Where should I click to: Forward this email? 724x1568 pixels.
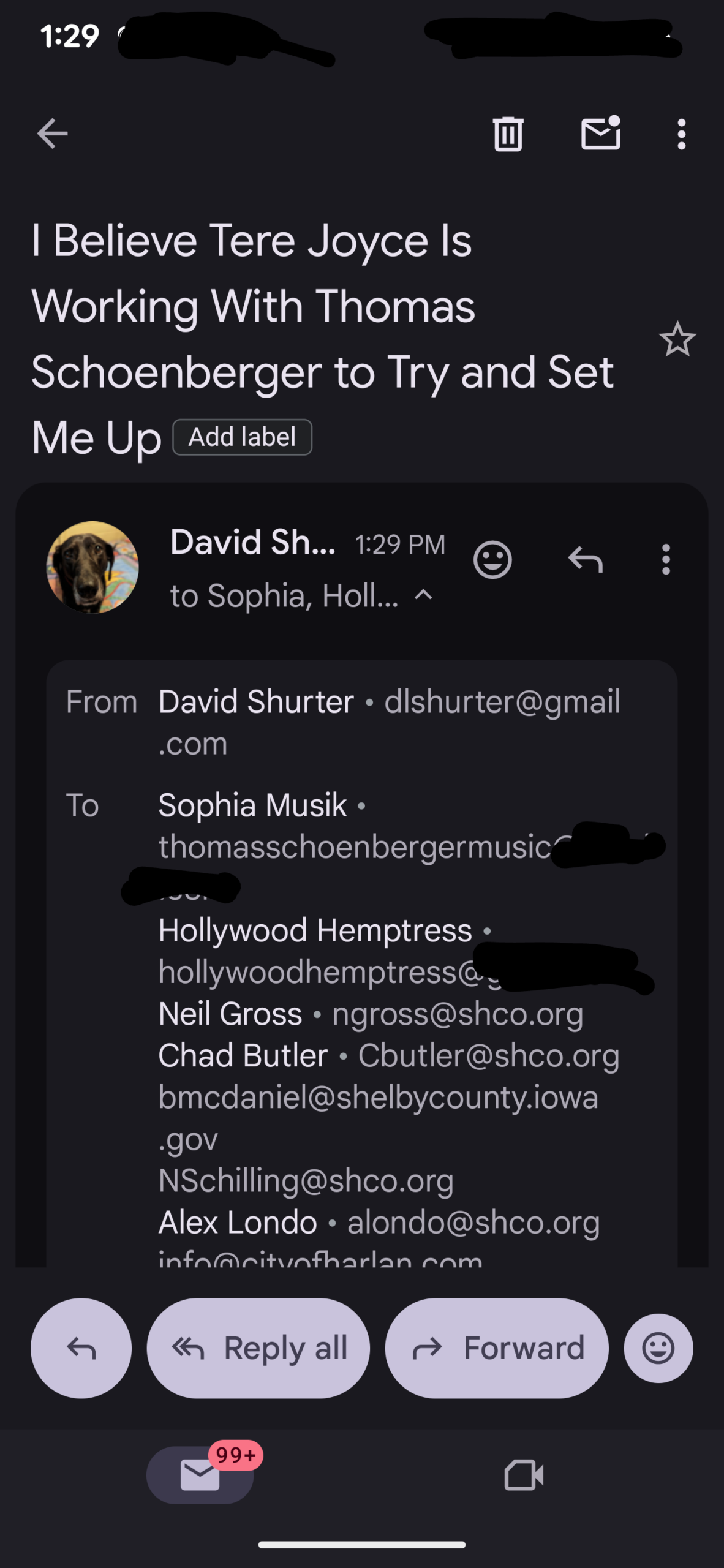497,1348
